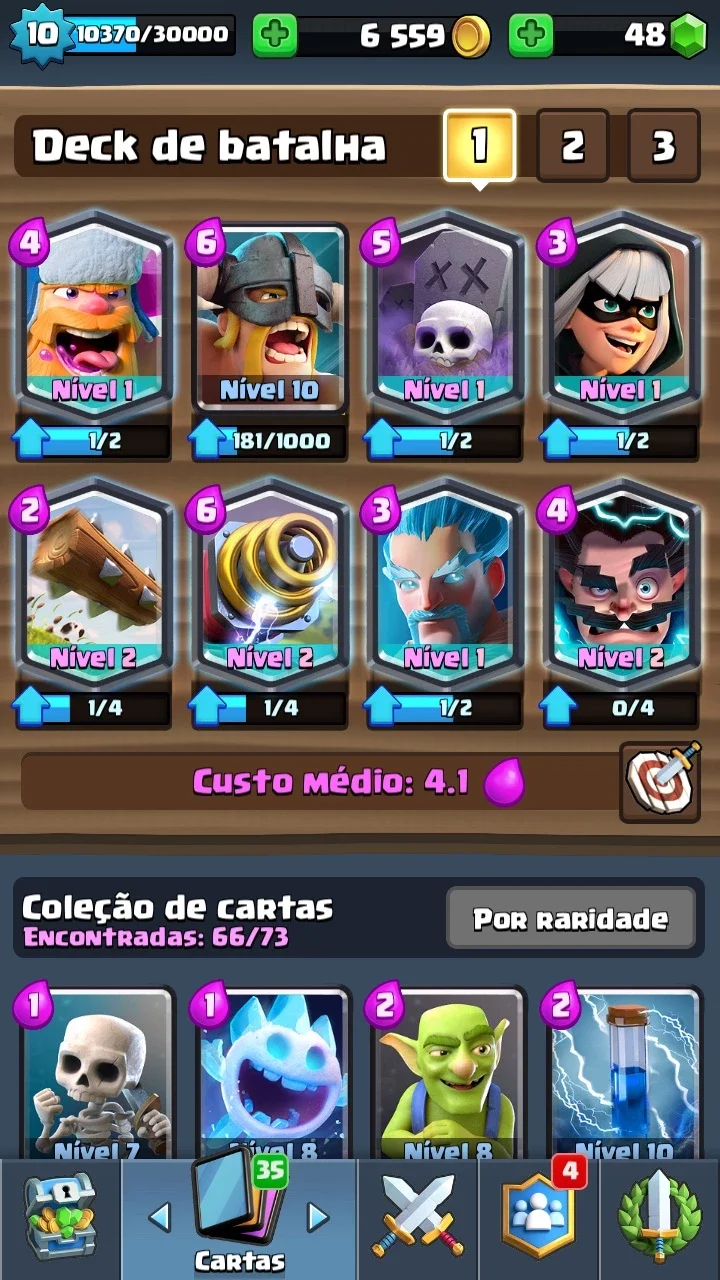720x1280 pixels.
Task: Open the Sparky card in the deck
Action: point(268,584)
